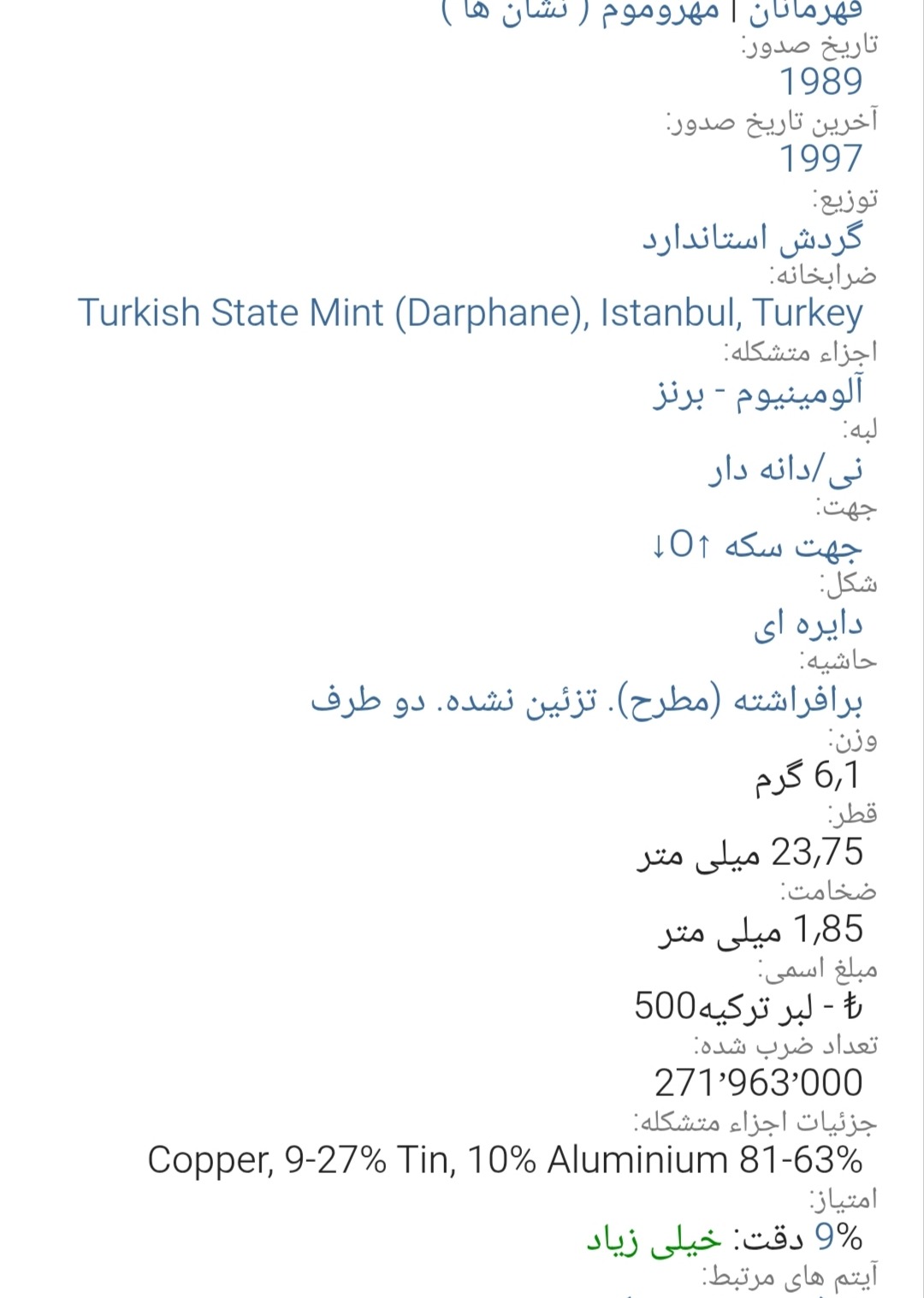Open the جهت سکه orientation link
924x1298 pixels.
pos(756,545)
